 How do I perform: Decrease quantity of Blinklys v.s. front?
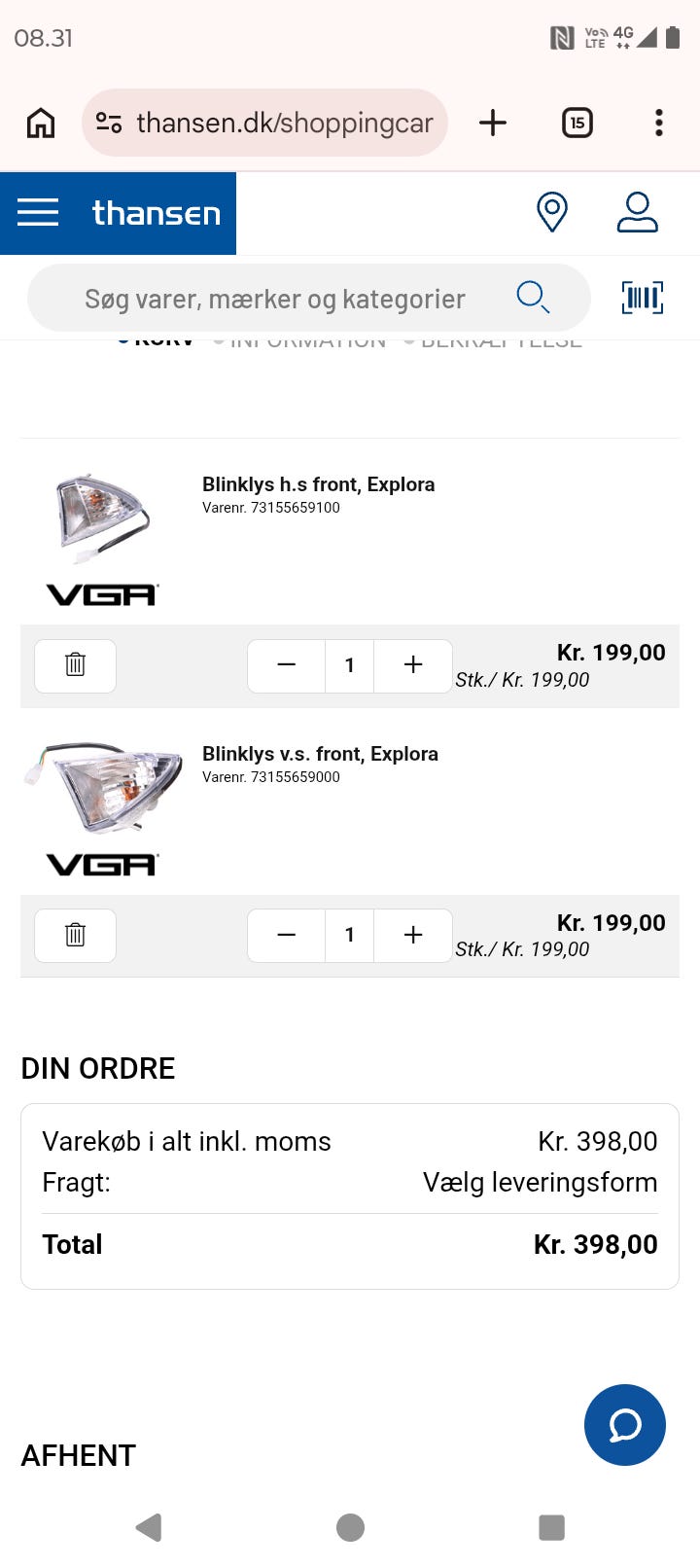tap(286, 935)
